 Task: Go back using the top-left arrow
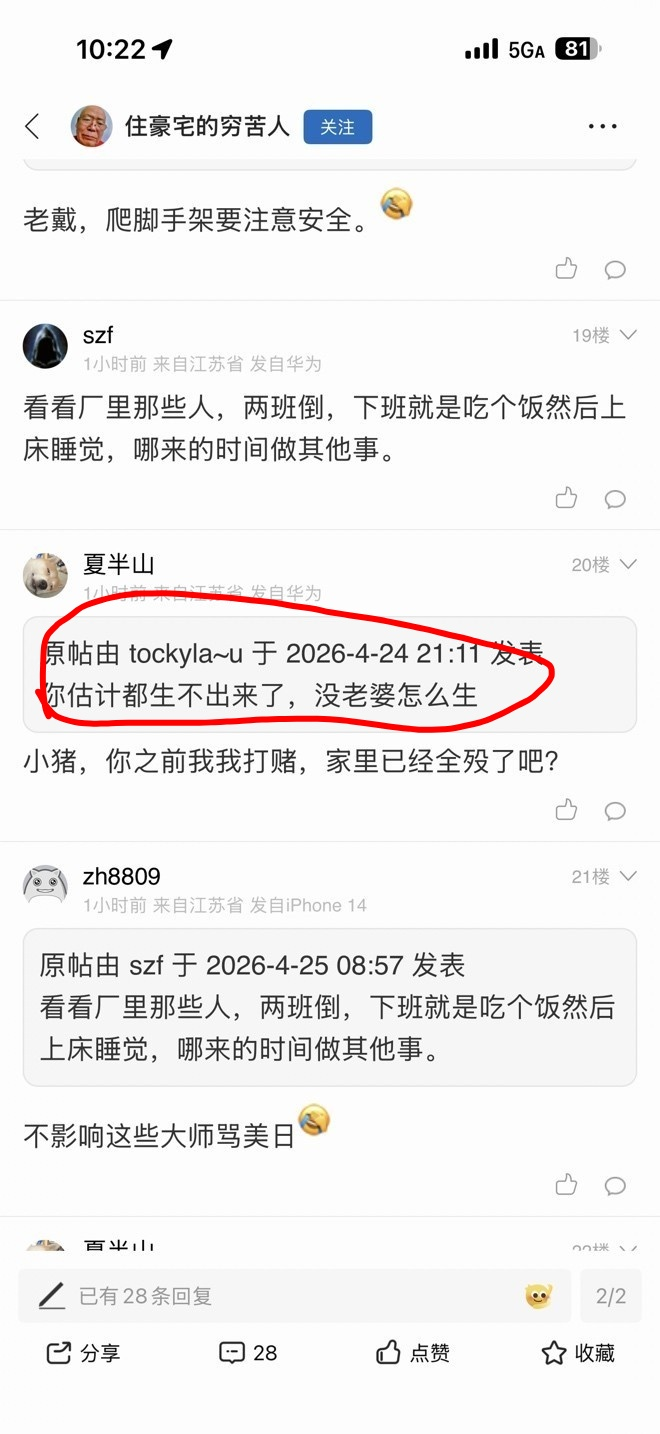point(32,127)
